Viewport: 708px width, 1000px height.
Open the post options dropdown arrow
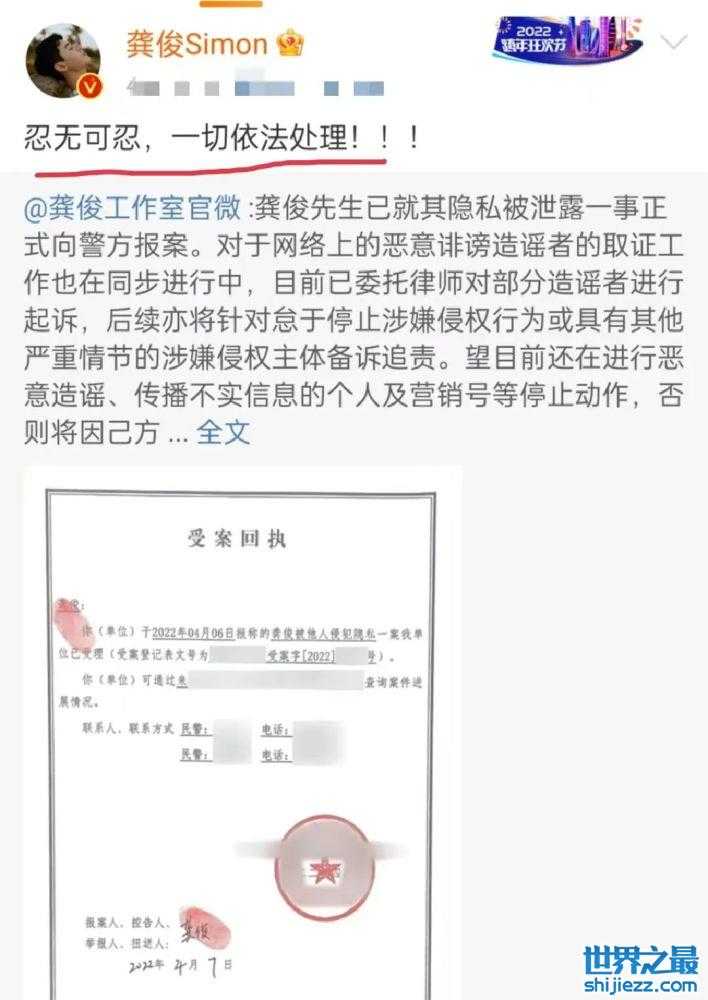(x=676, y=42)
